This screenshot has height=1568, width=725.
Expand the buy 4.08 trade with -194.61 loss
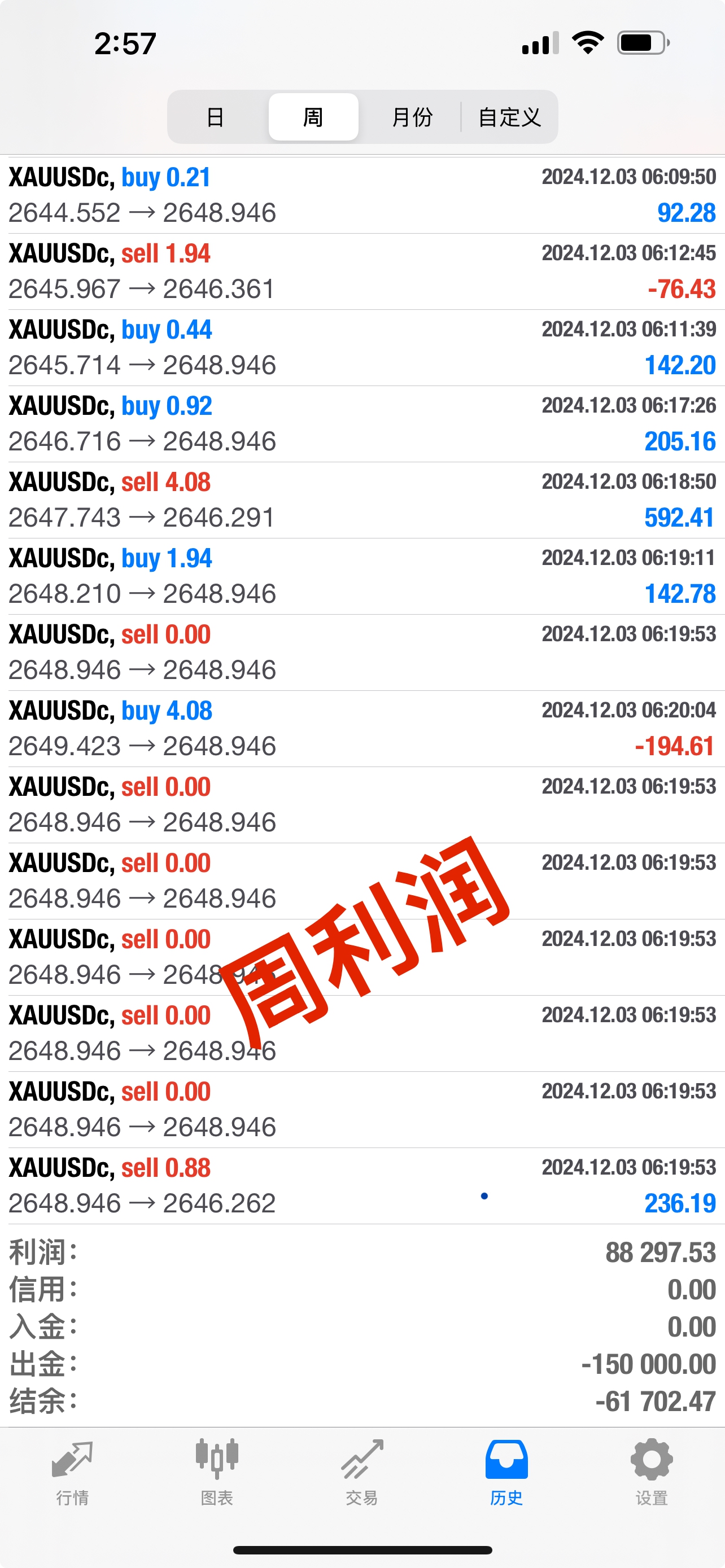(362, 729)
